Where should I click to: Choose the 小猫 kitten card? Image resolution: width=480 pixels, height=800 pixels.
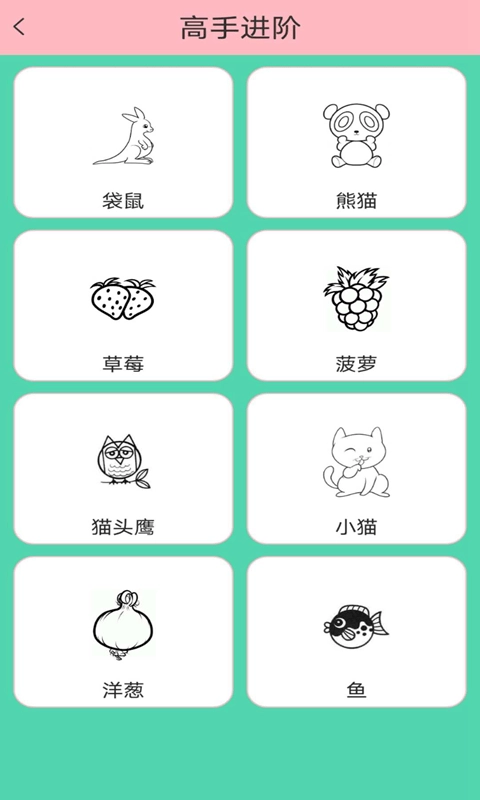coord(357,469)
